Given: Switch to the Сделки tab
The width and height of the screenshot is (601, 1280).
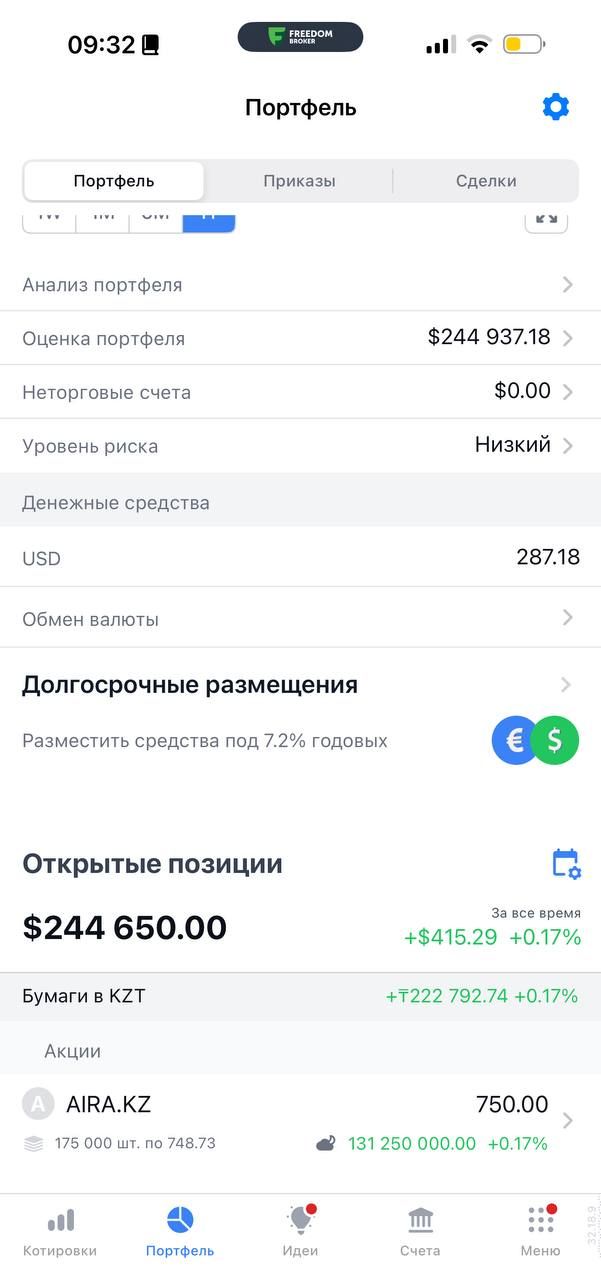Looking at the screenshot, I should click(486, 181).
